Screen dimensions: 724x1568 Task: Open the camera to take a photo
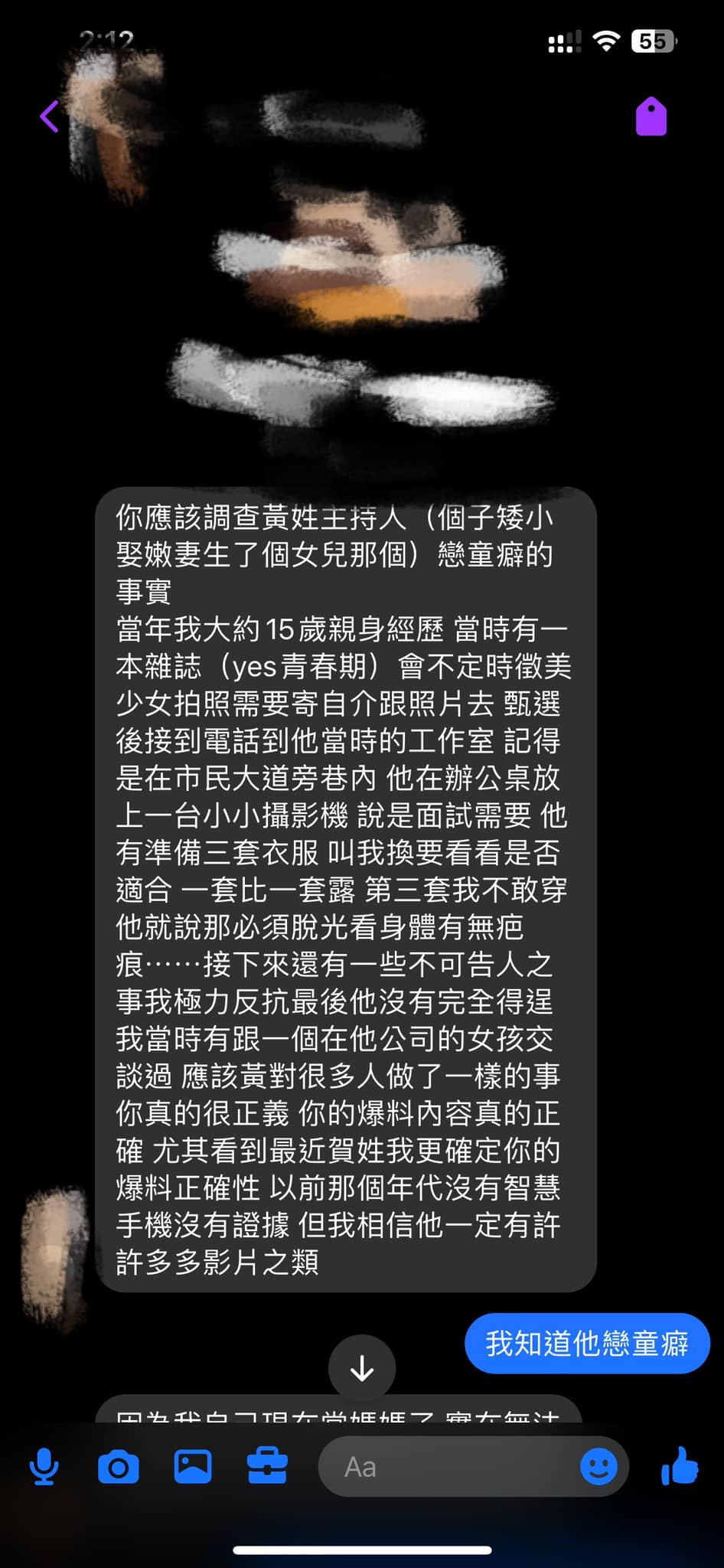point(119,1466)
